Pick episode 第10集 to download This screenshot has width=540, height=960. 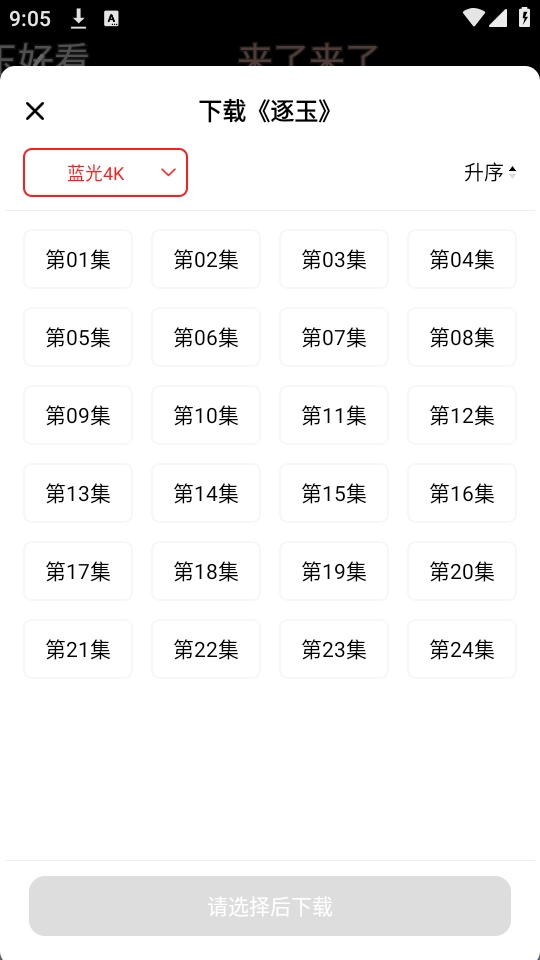(206, 415)
